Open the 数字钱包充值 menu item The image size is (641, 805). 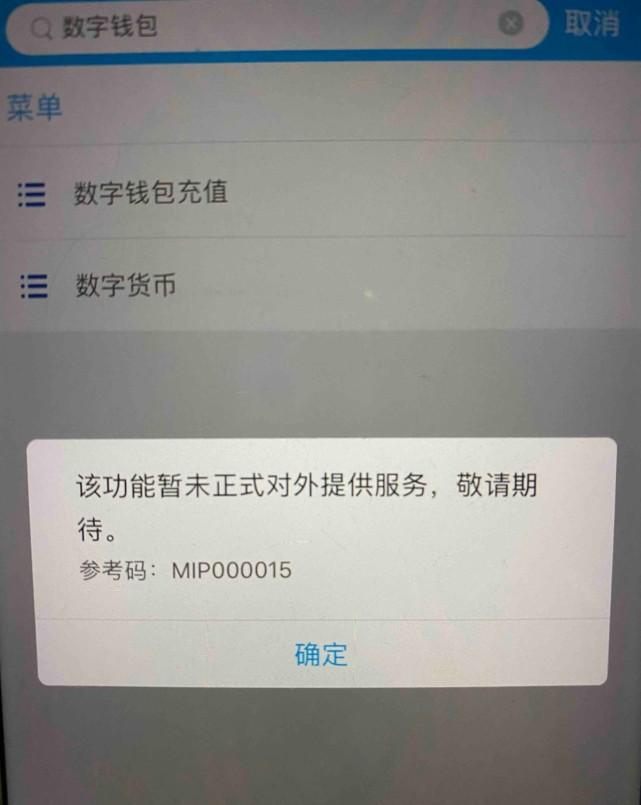coord(151,192)
